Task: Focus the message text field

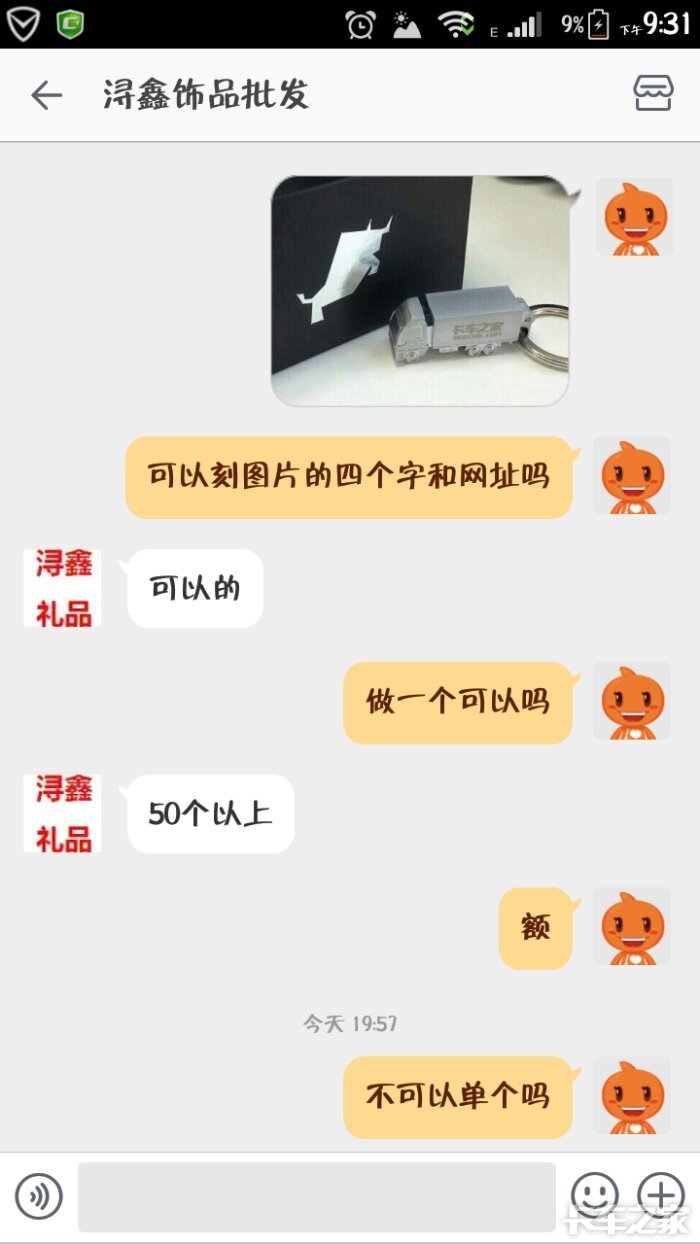Action: 316,1196
